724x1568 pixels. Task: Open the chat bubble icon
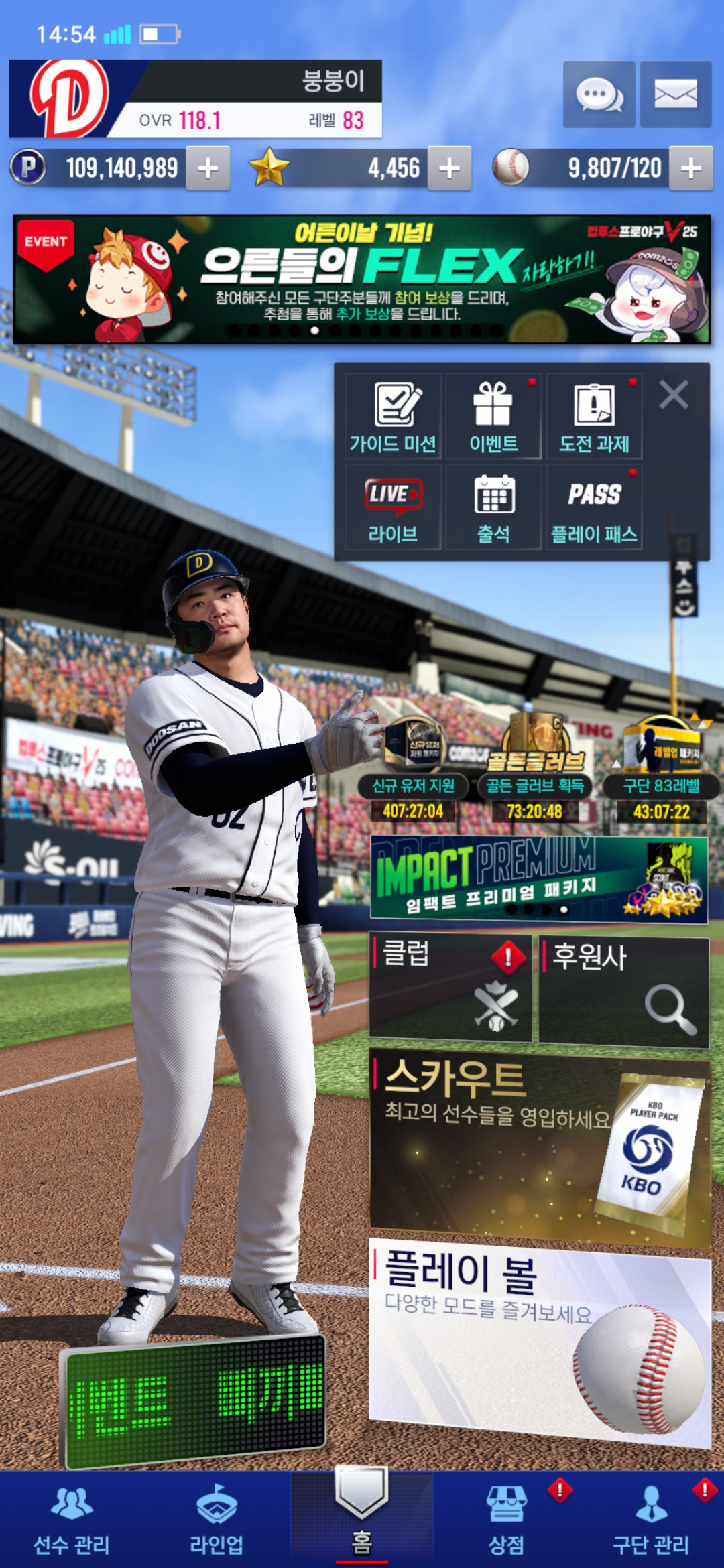tap(599, 94)
